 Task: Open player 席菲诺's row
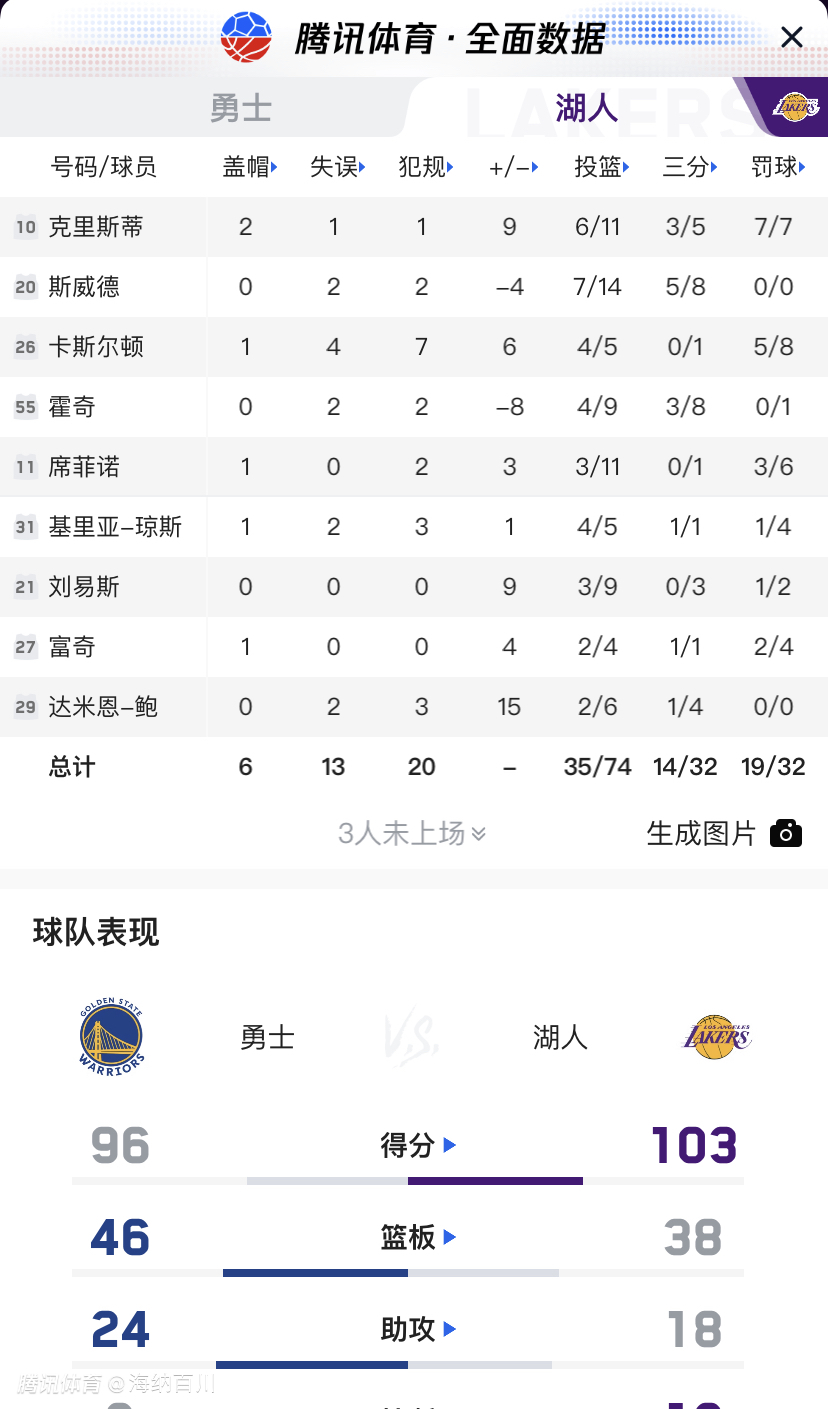pyautogui.click(x=84, y=467)
